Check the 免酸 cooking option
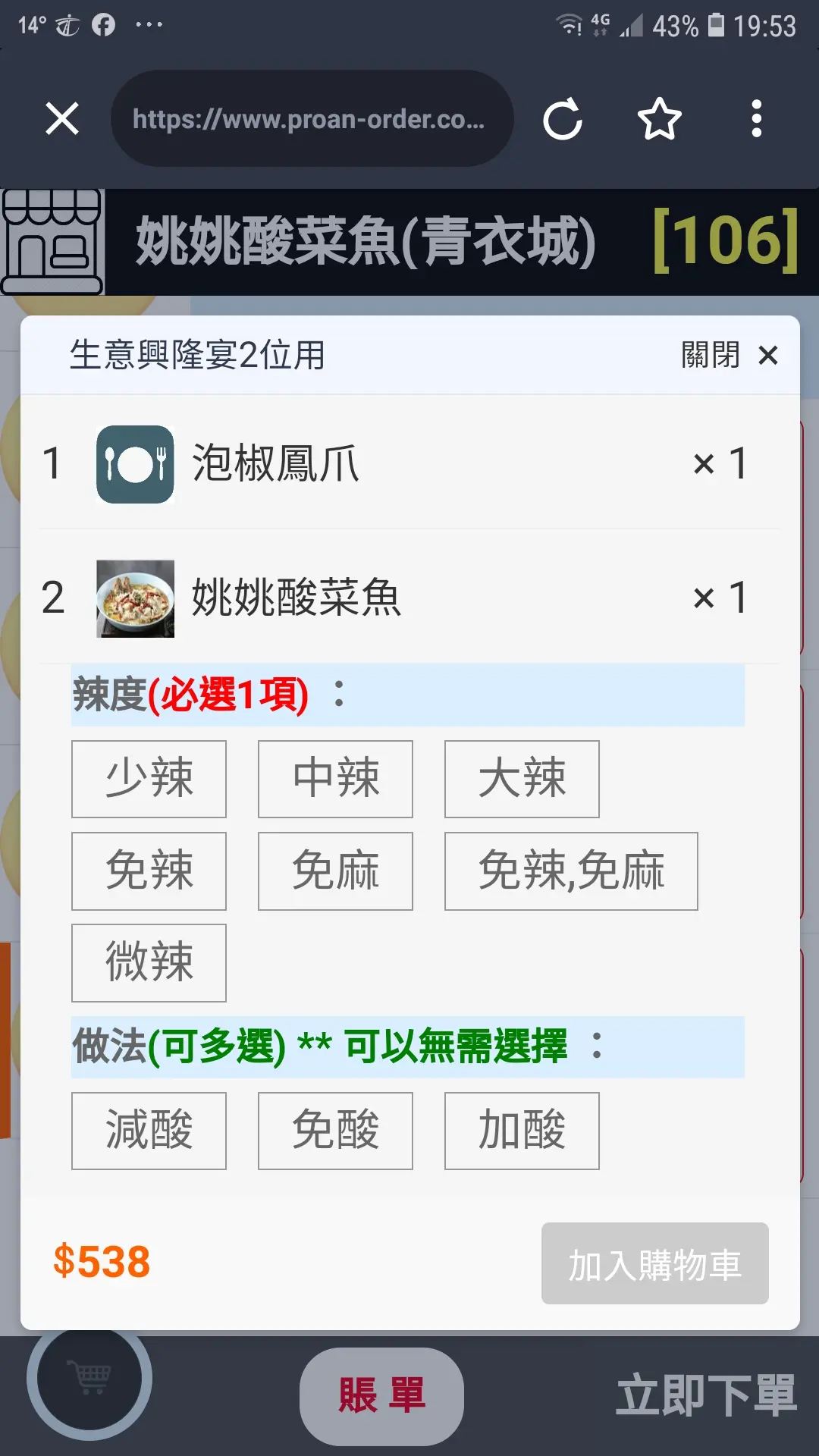Image resolution: width=819 pixels, height=1456 pixels. (x=335, y=1131)
